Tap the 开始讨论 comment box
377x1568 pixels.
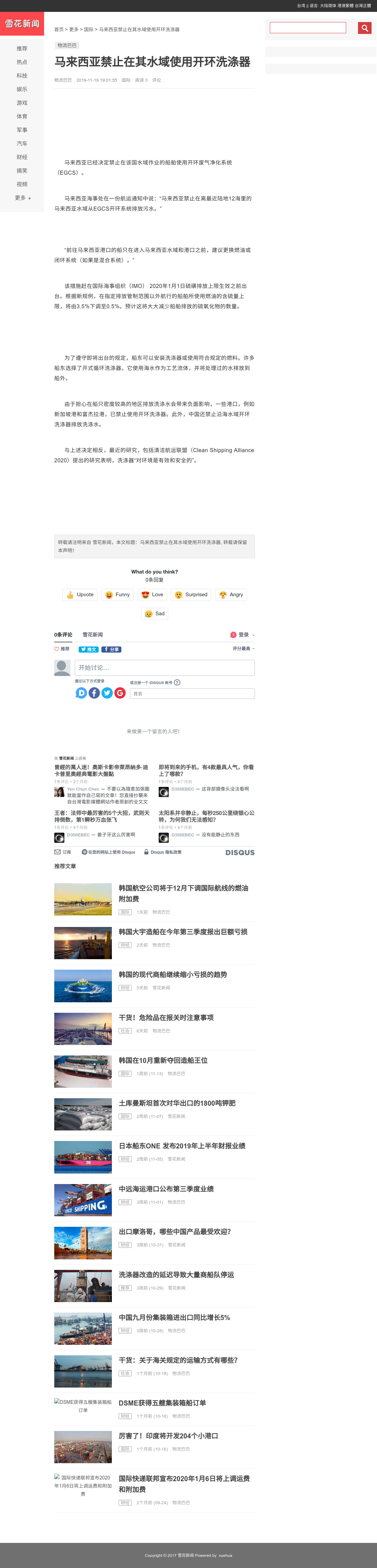coord(165,668)
